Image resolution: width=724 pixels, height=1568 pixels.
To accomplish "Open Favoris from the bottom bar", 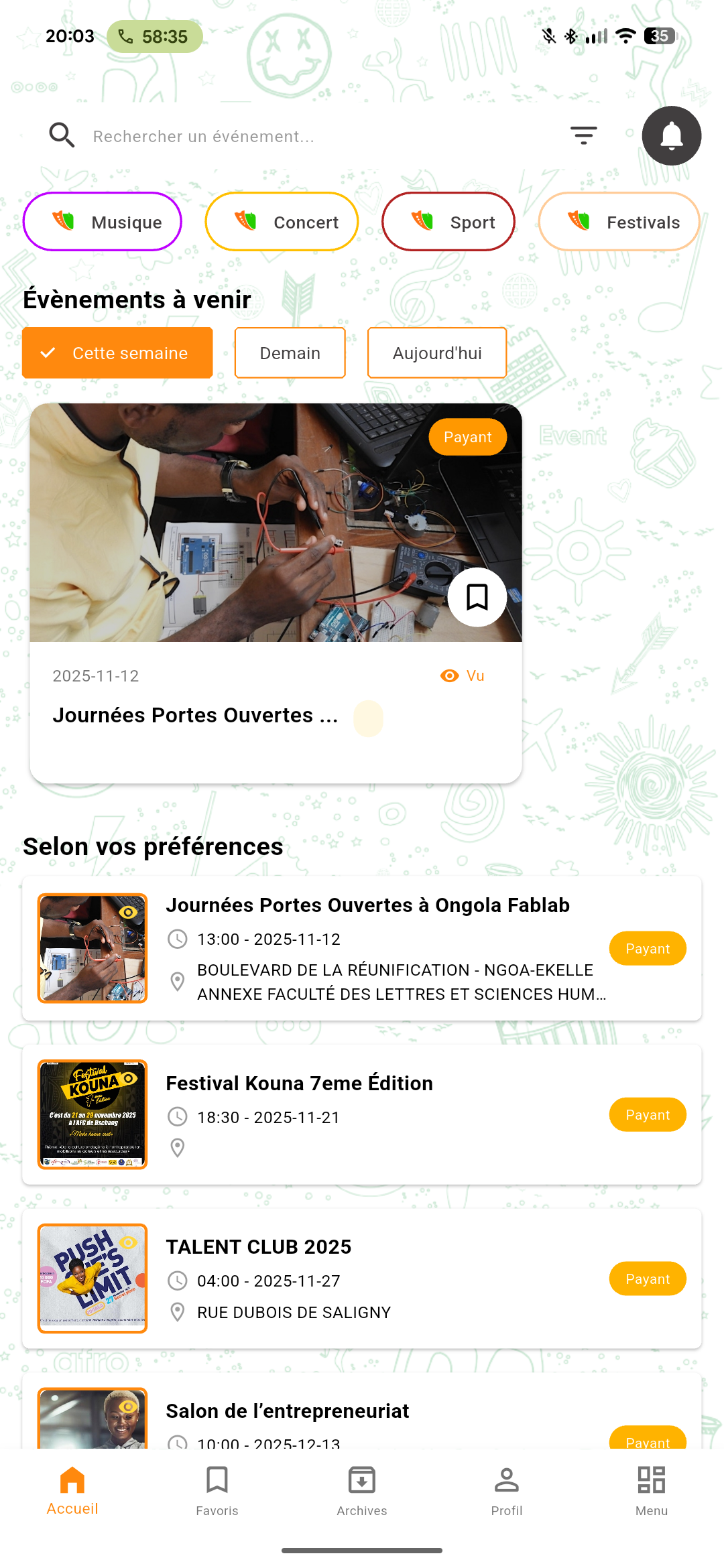I will [x=217, y=1494].
